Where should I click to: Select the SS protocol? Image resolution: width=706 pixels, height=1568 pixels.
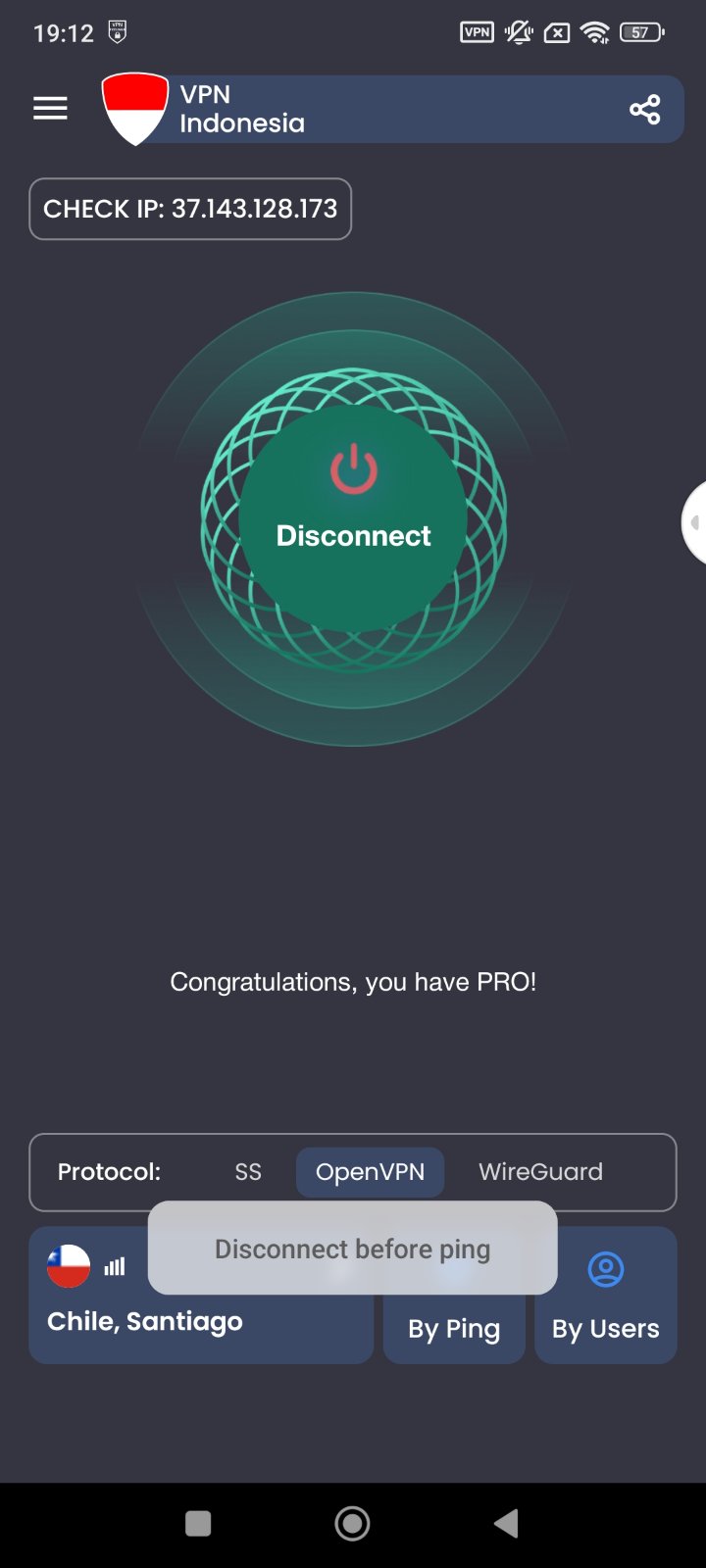pyautogui.click(x=248, y=1172)
